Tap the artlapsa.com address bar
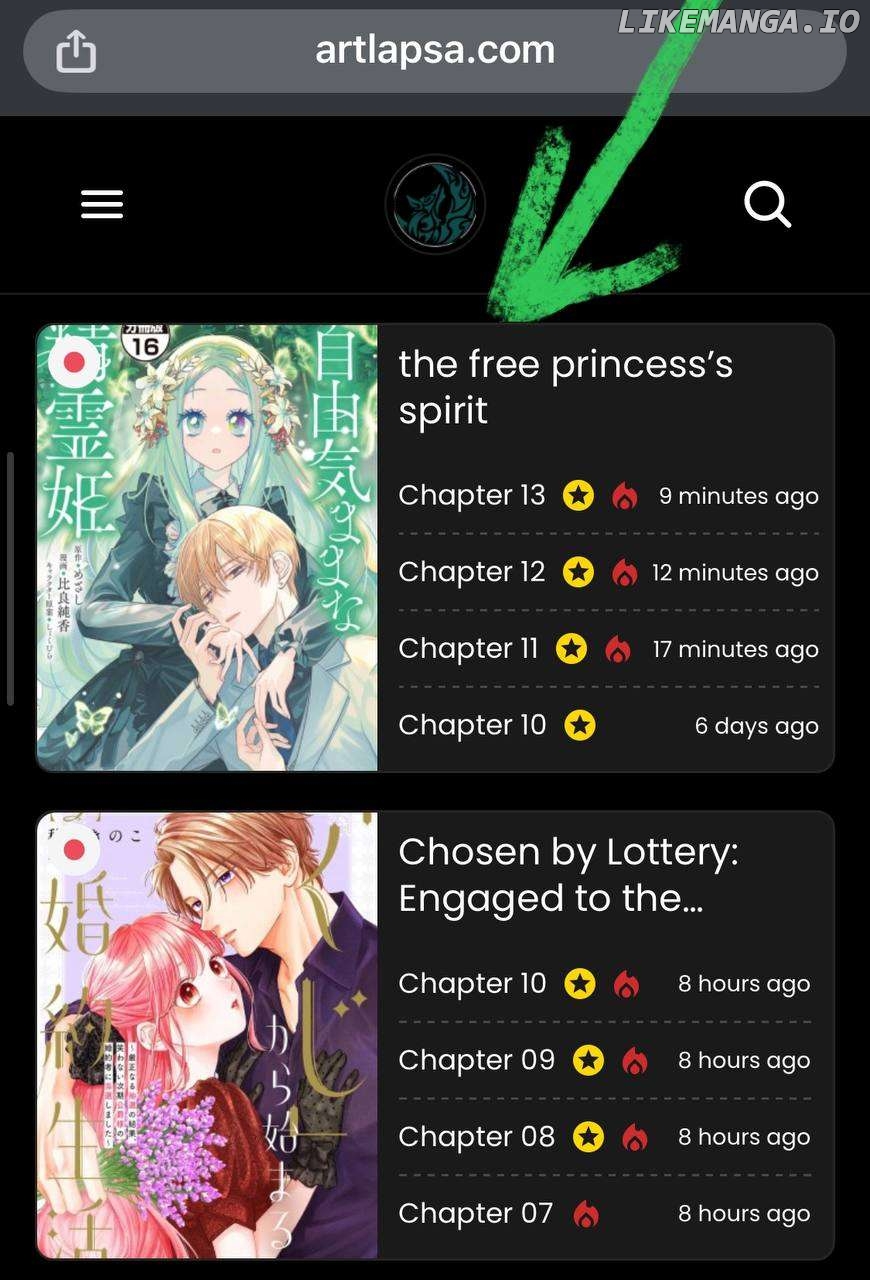Image resolution: width=870 pixels, height=1280 pixels. click(435, 50)
